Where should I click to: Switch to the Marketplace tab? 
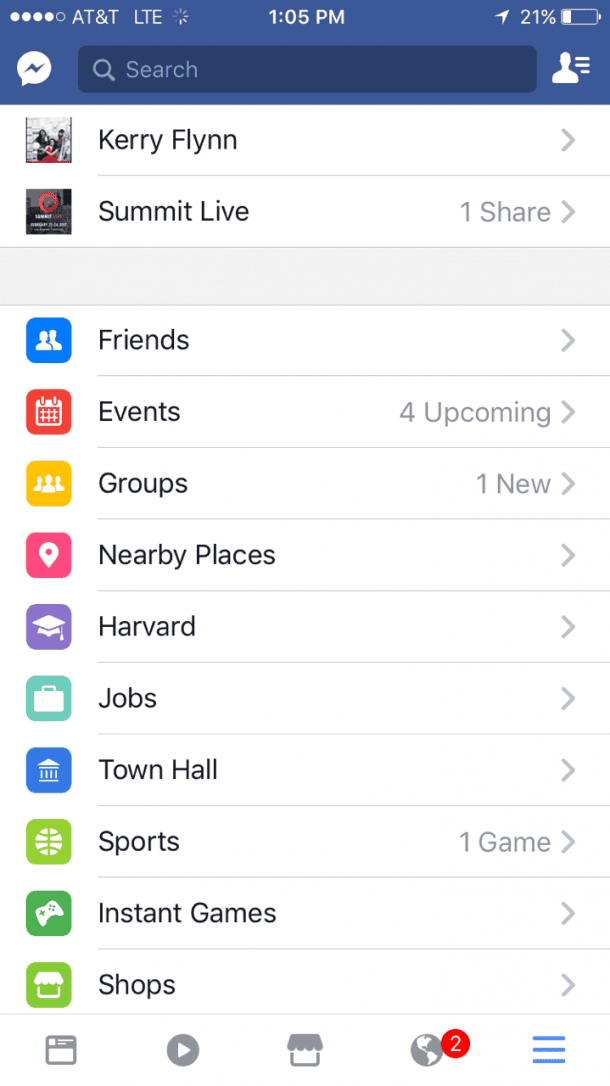(x=305, y=1049)
